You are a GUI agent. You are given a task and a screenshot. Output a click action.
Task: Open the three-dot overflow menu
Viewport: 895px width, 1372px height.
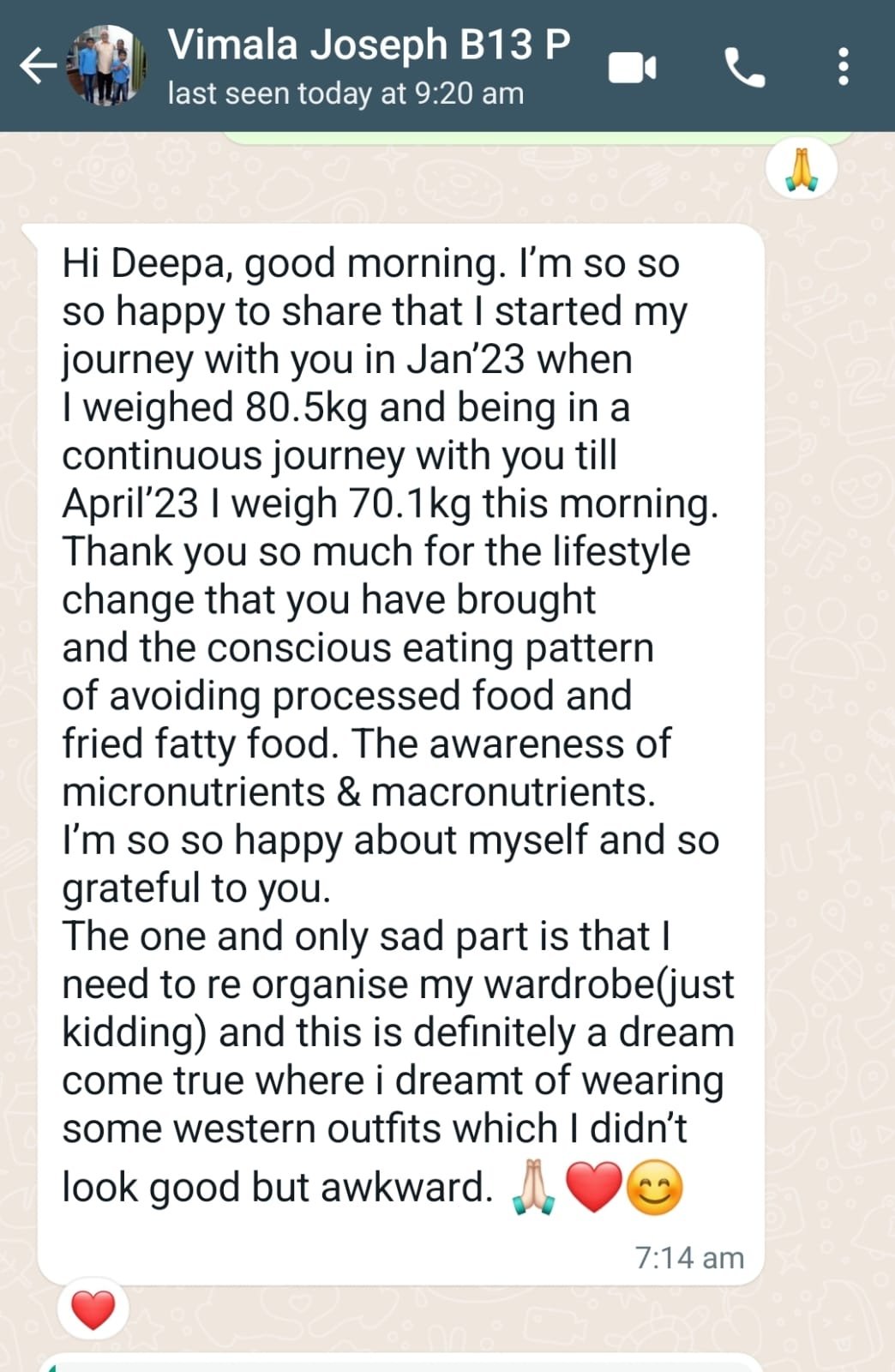pos(844,67)
